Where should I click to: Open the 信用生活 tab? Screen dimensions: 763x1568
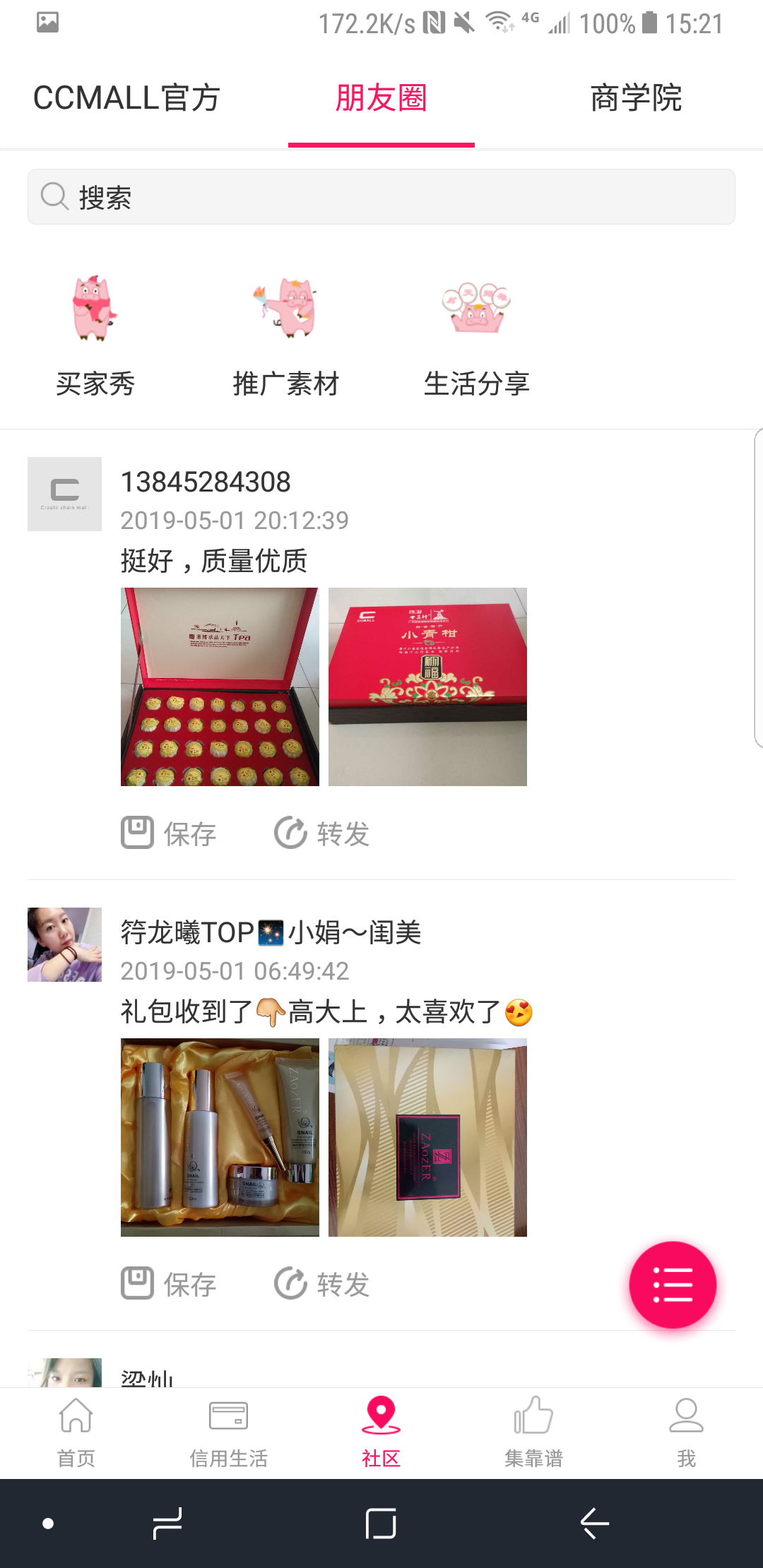229,1433
